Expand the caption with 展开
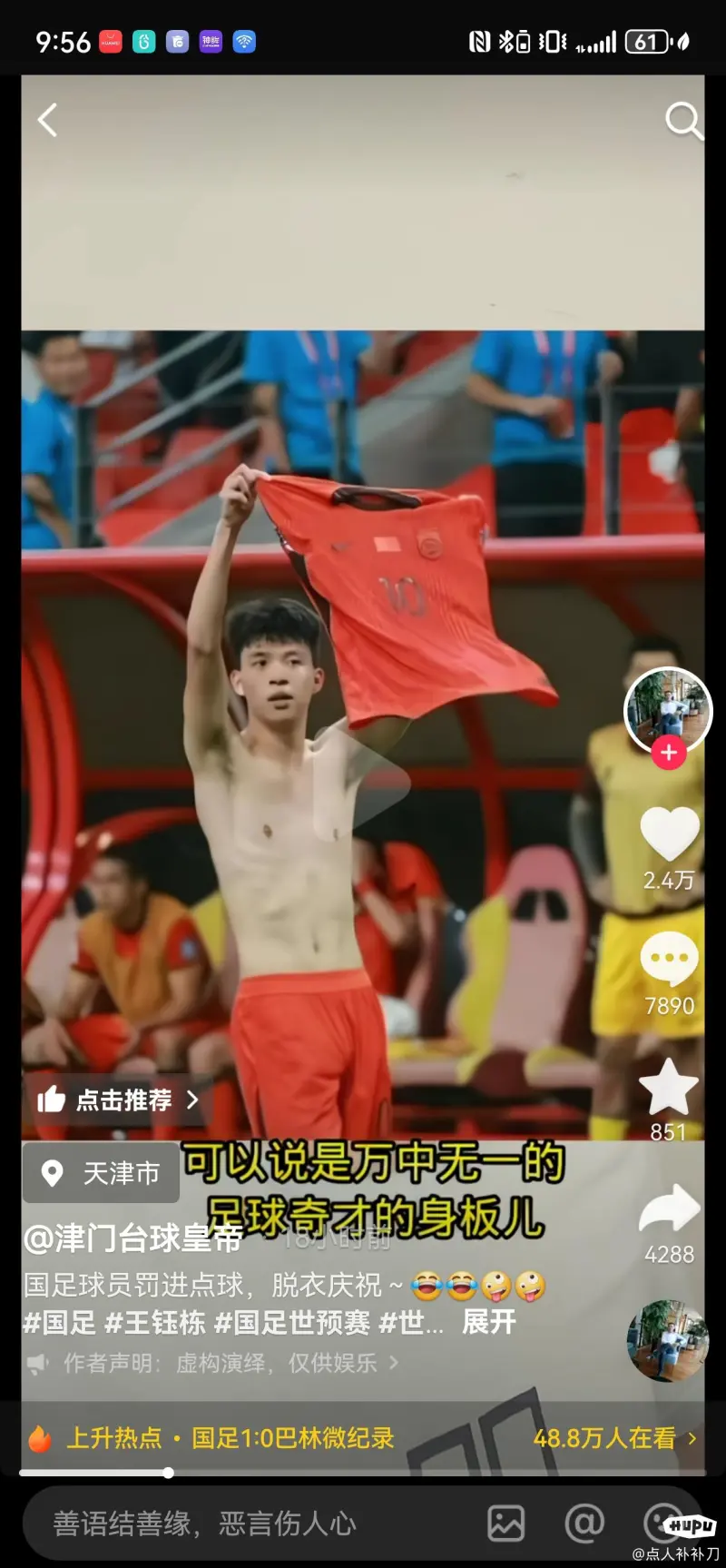 (488, 1322)
